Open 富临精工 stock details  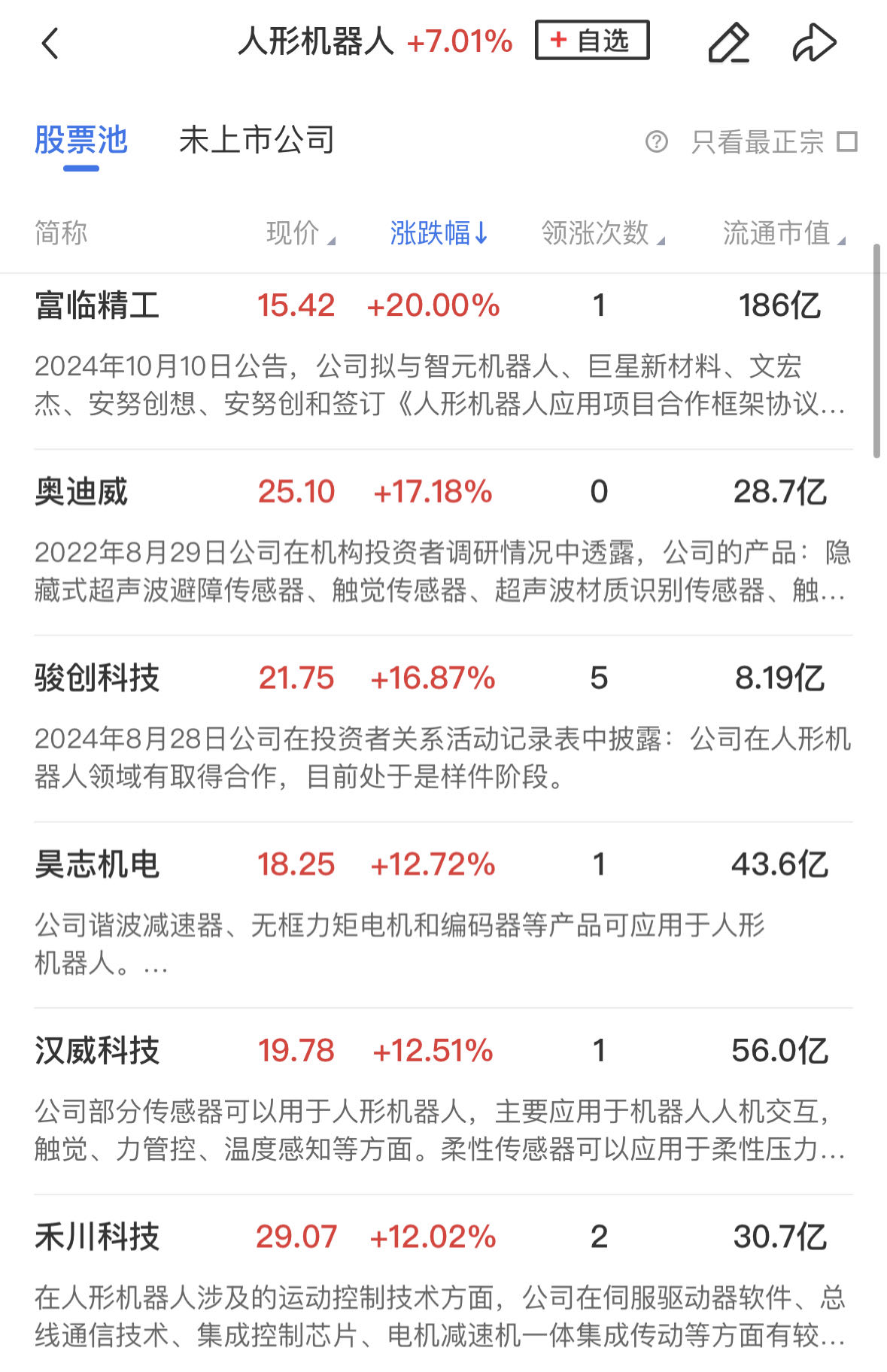pos(97,305)
